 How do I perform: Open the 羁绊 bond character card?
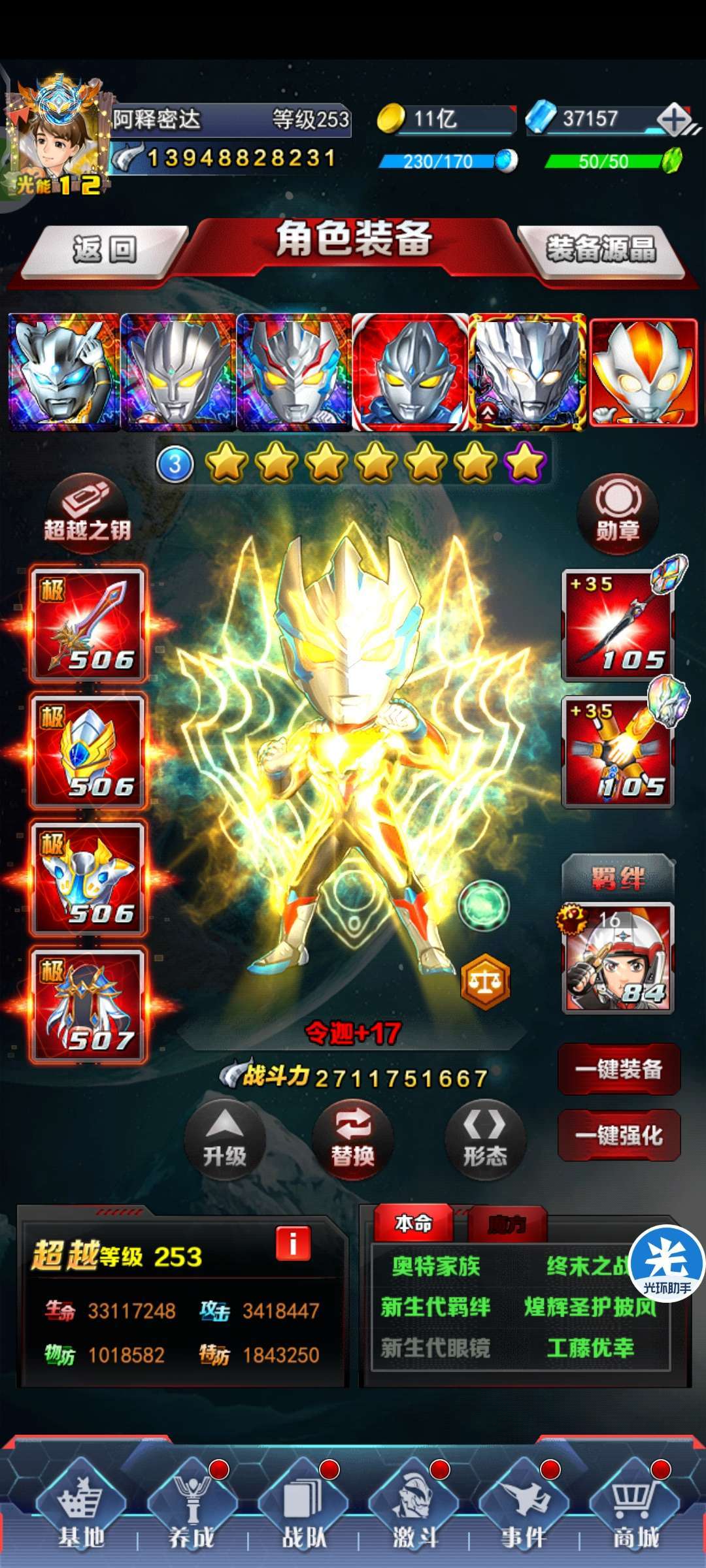tap(618, 958)
